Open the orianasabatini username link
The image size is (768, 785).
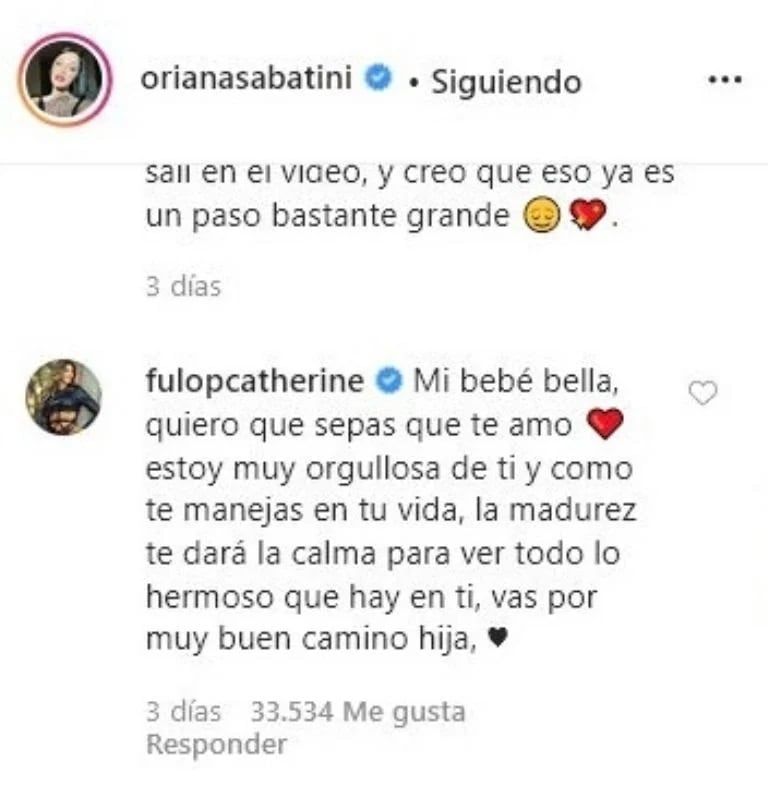click(248, 80)
